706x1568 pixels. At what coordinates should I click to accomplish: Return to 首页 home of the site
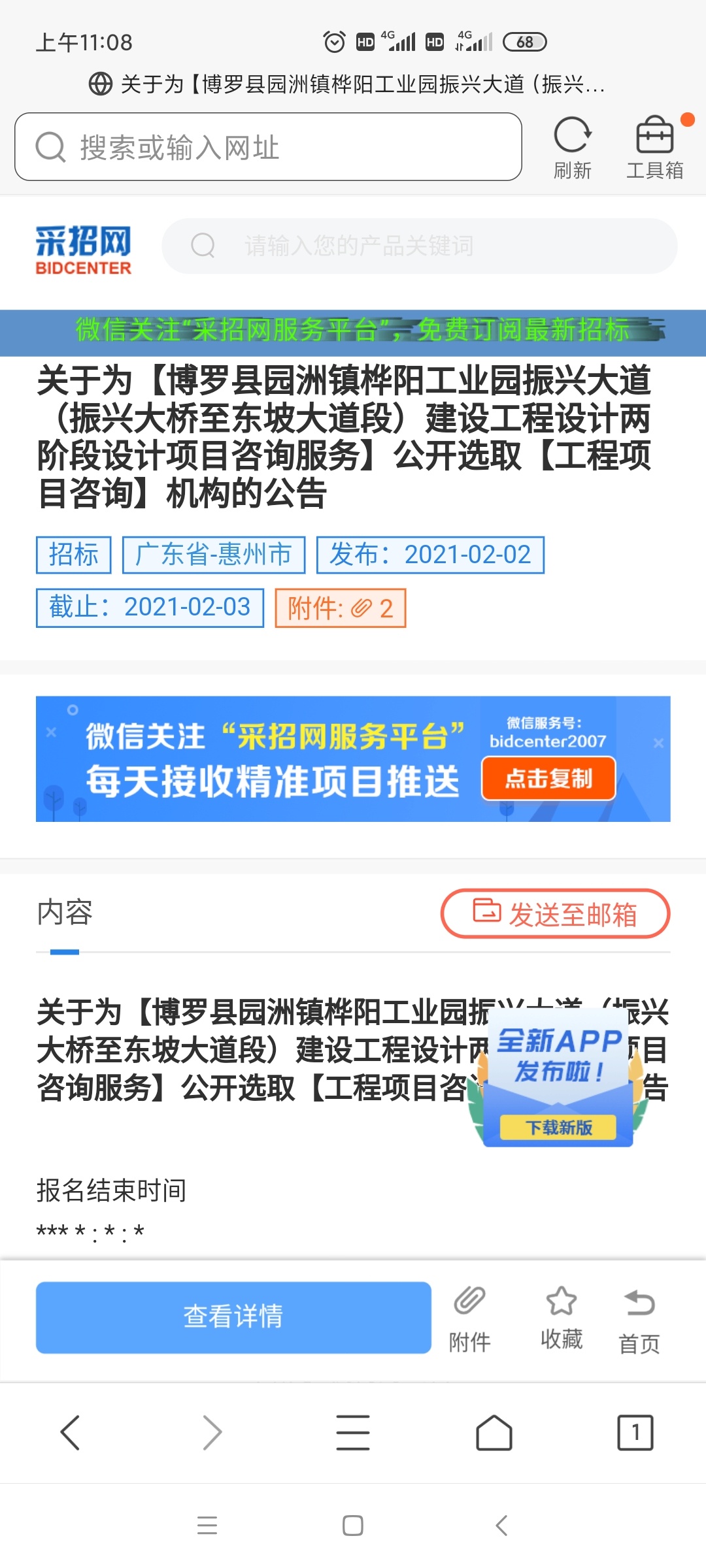pos(639,1318)
